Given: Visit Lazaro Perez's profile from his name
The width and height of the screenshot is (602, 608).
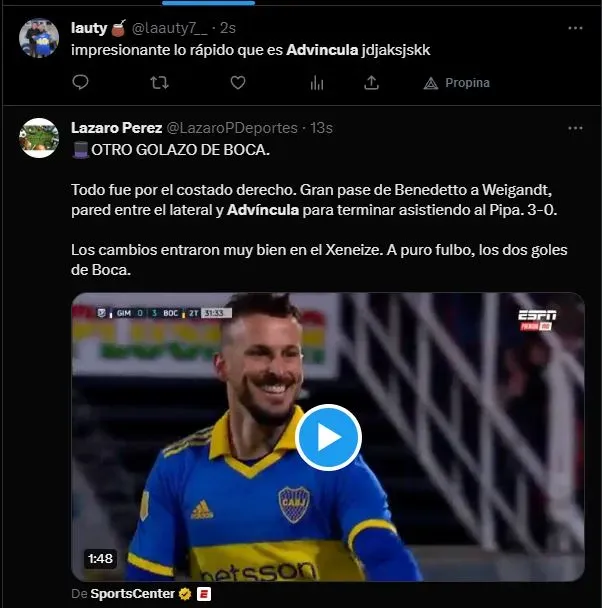Looking at the screenshot, I should pos(115,128).
